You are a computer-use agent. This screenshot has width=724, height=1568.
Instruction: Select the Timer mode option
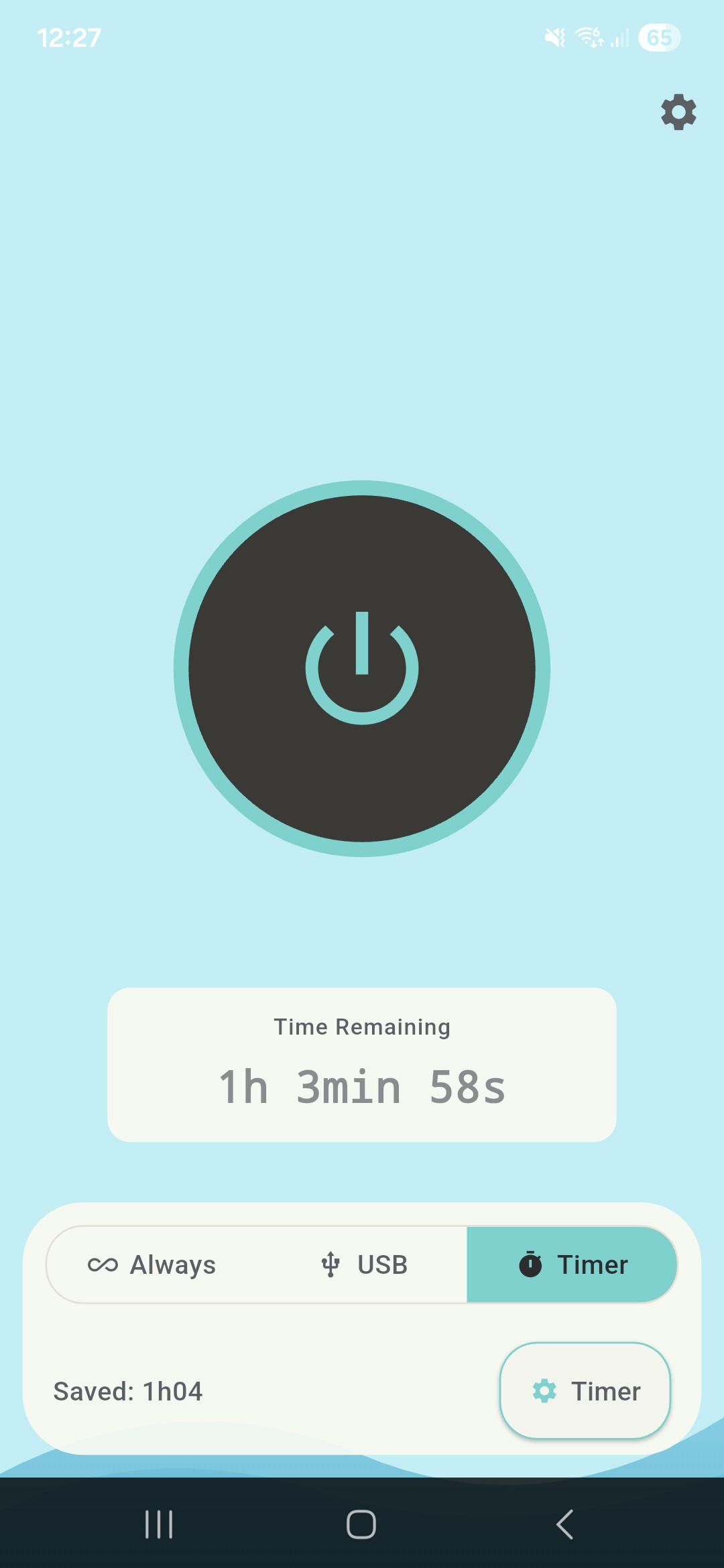[573, 1264]
